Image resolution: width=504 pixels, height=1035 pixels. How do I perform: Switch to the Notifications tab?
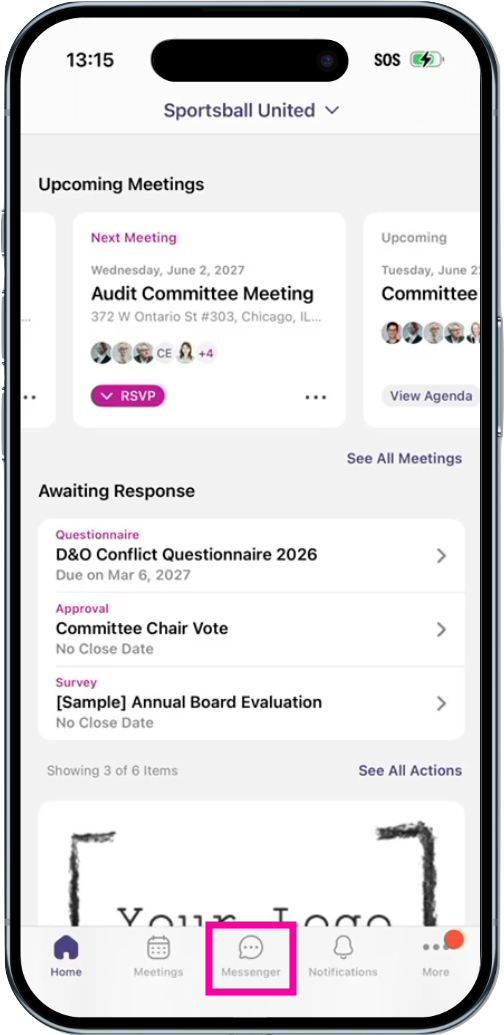pyautogui.click(x=343, y=956)
